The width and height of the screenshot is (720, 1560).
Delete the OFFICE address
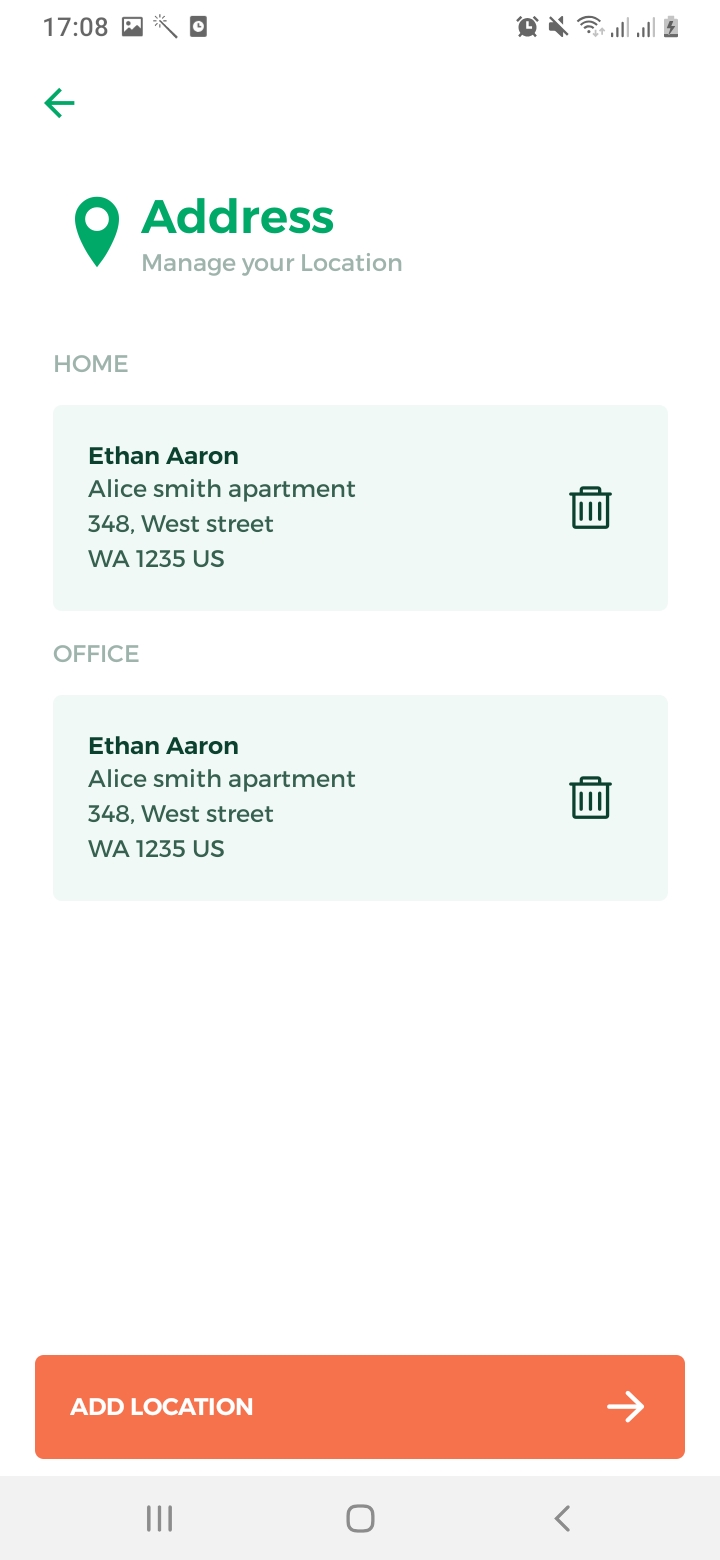tap(590, 798)
